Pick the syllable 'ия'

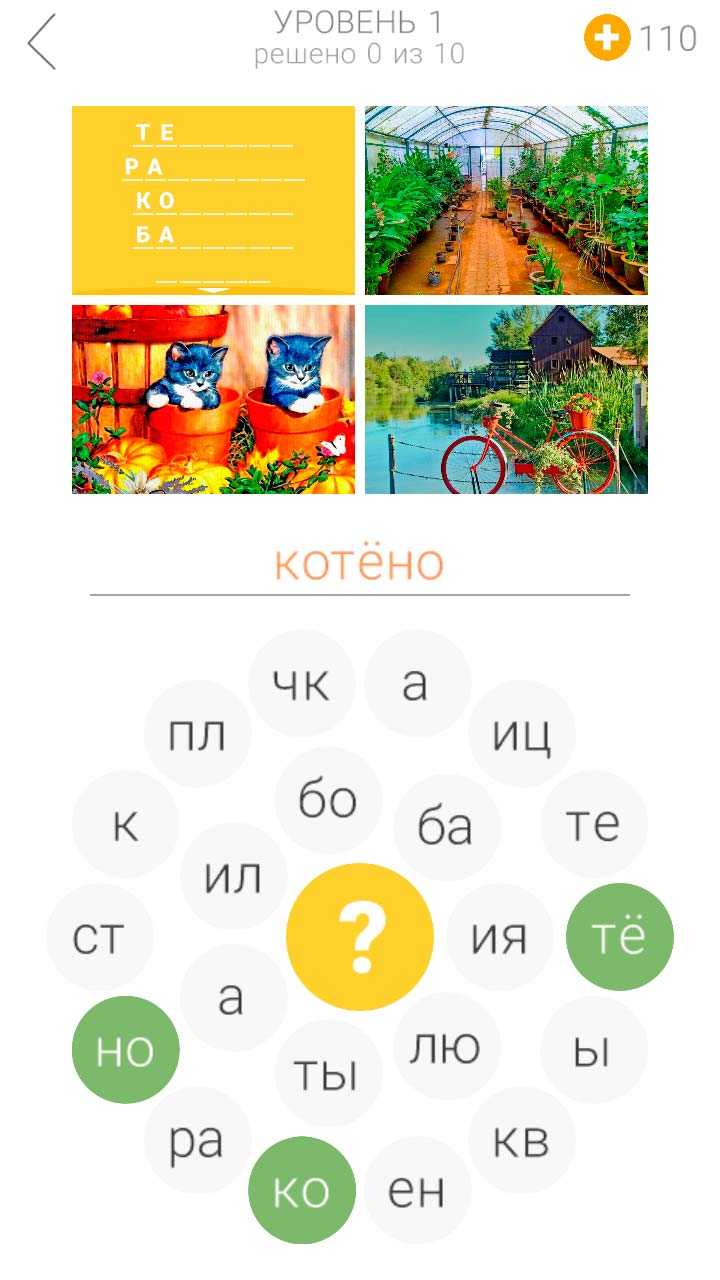pos(499,937)
